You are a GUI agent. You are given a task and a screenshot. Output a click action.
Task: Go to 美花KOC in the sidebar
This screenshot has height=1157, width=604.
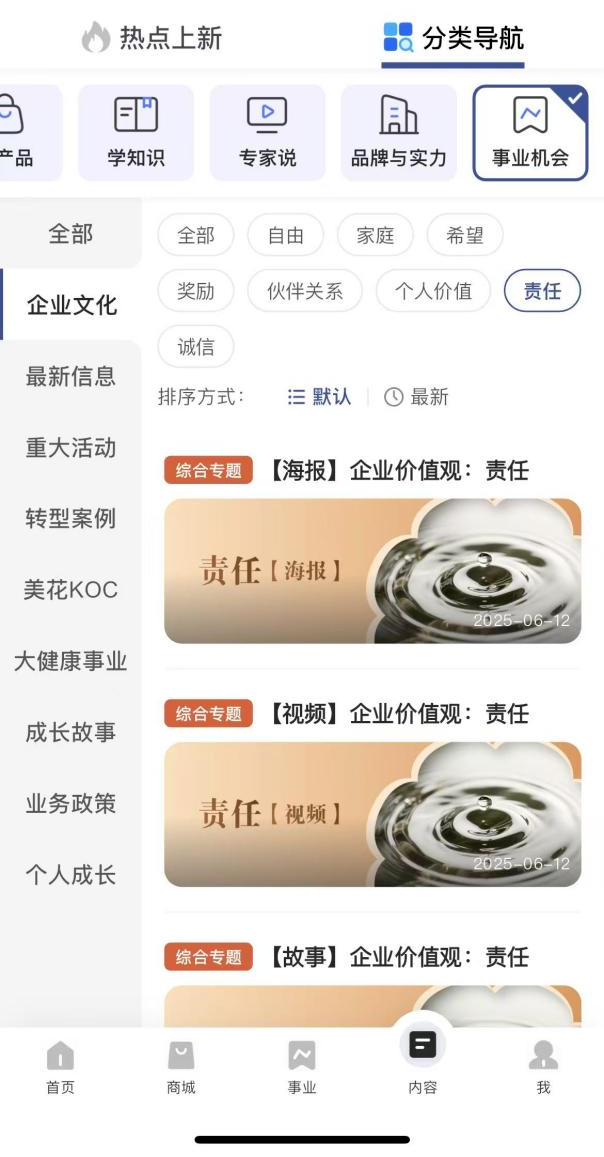point(70,590)
